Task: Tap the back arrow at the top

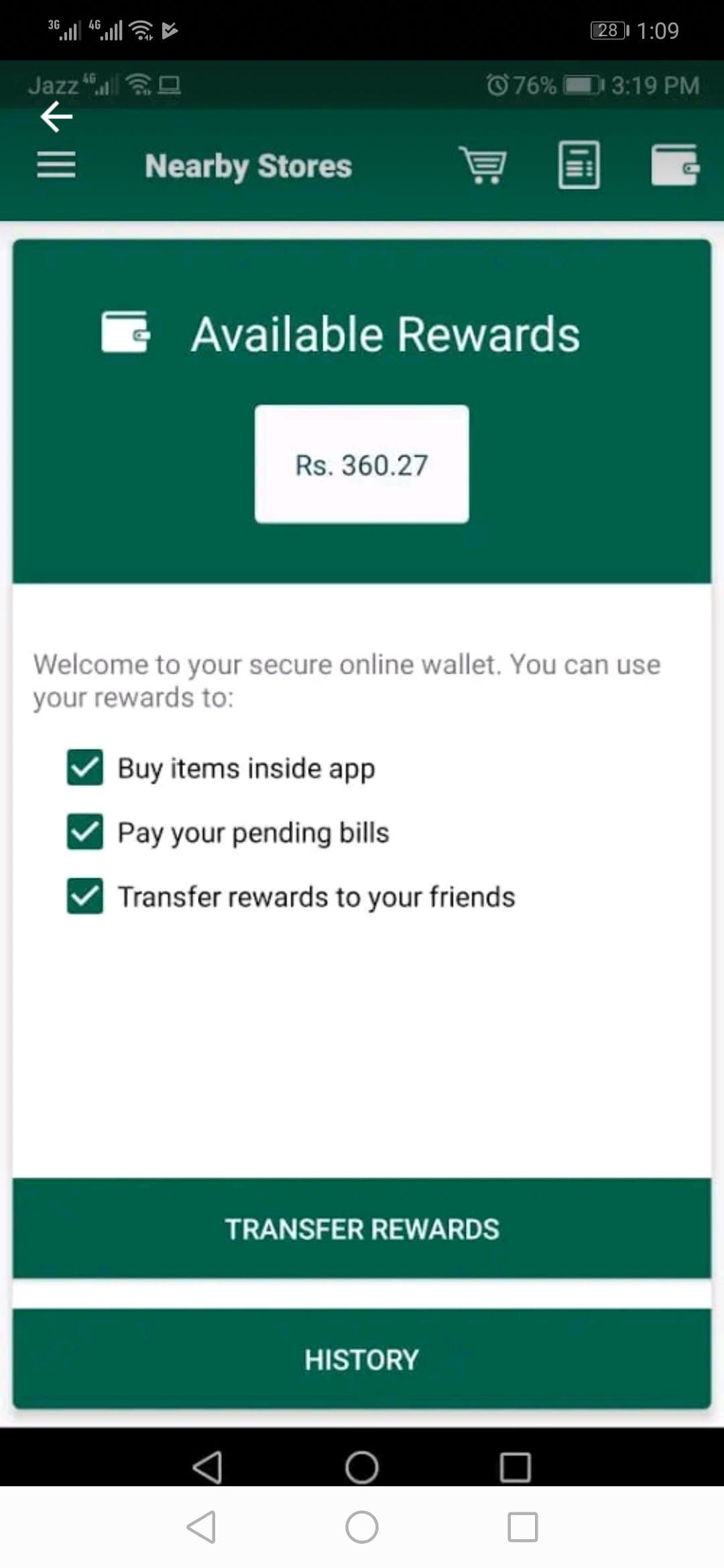Action: 56,117
